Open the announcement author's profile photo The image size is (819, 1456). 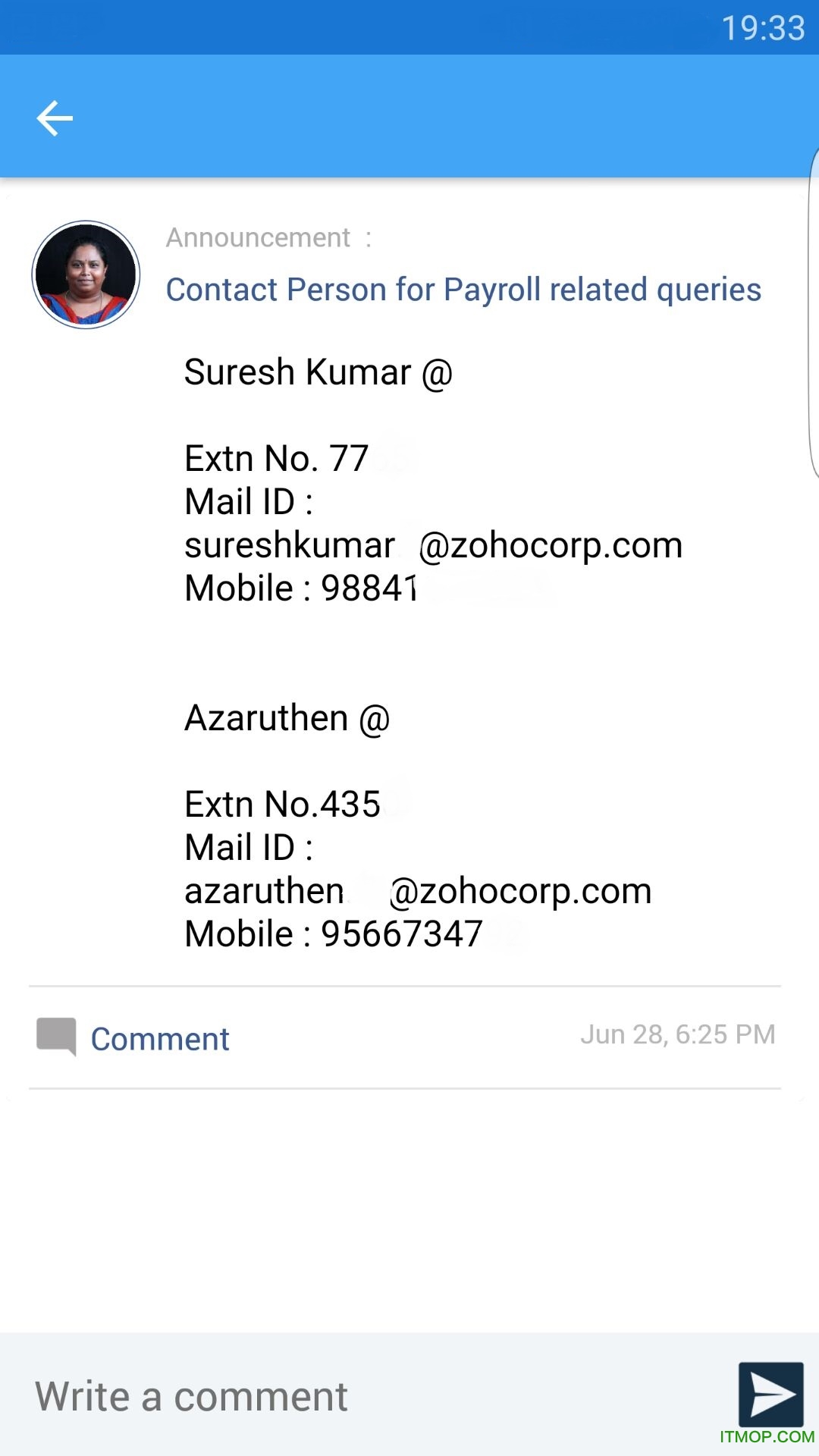86,275
